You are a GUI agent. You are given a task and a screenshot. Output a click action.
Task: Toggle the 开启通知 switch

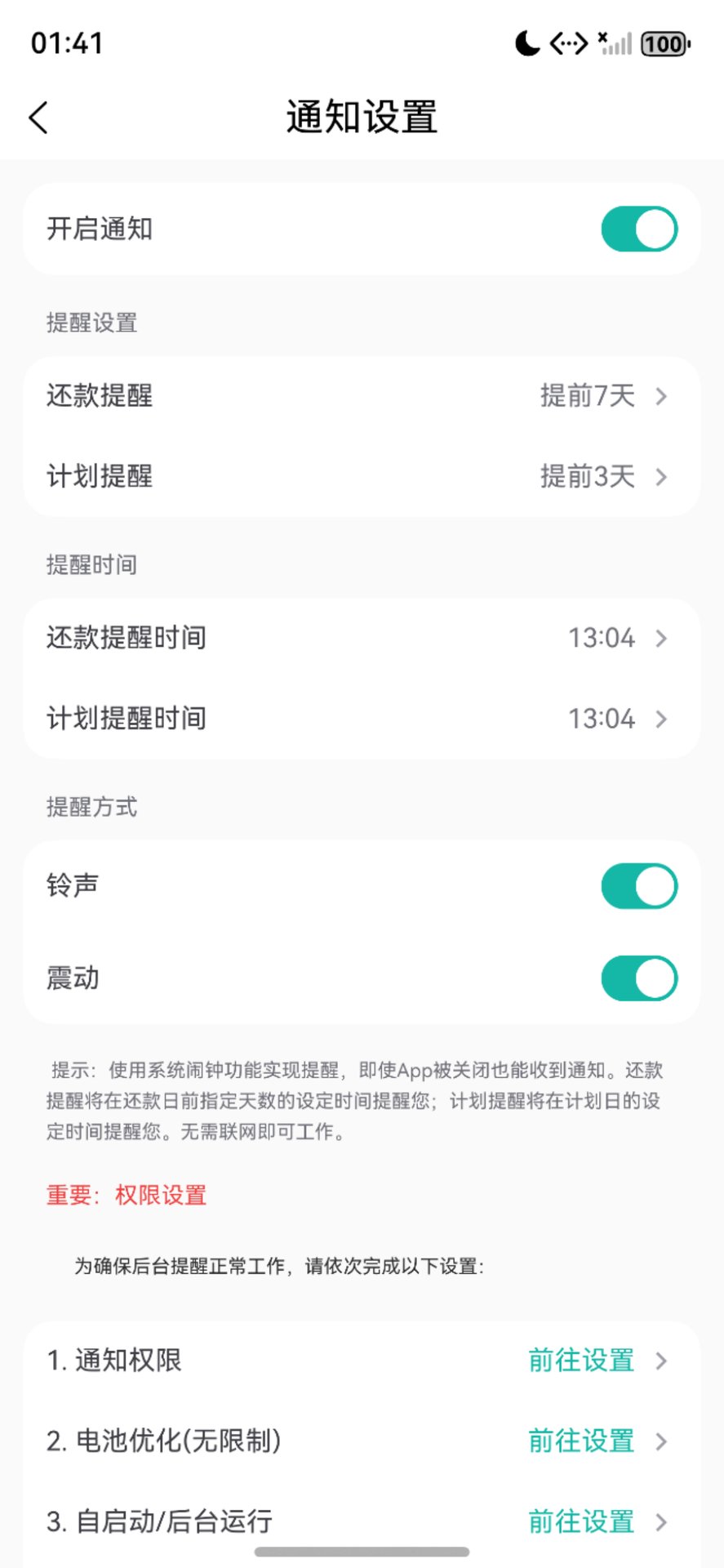[638, 229]
